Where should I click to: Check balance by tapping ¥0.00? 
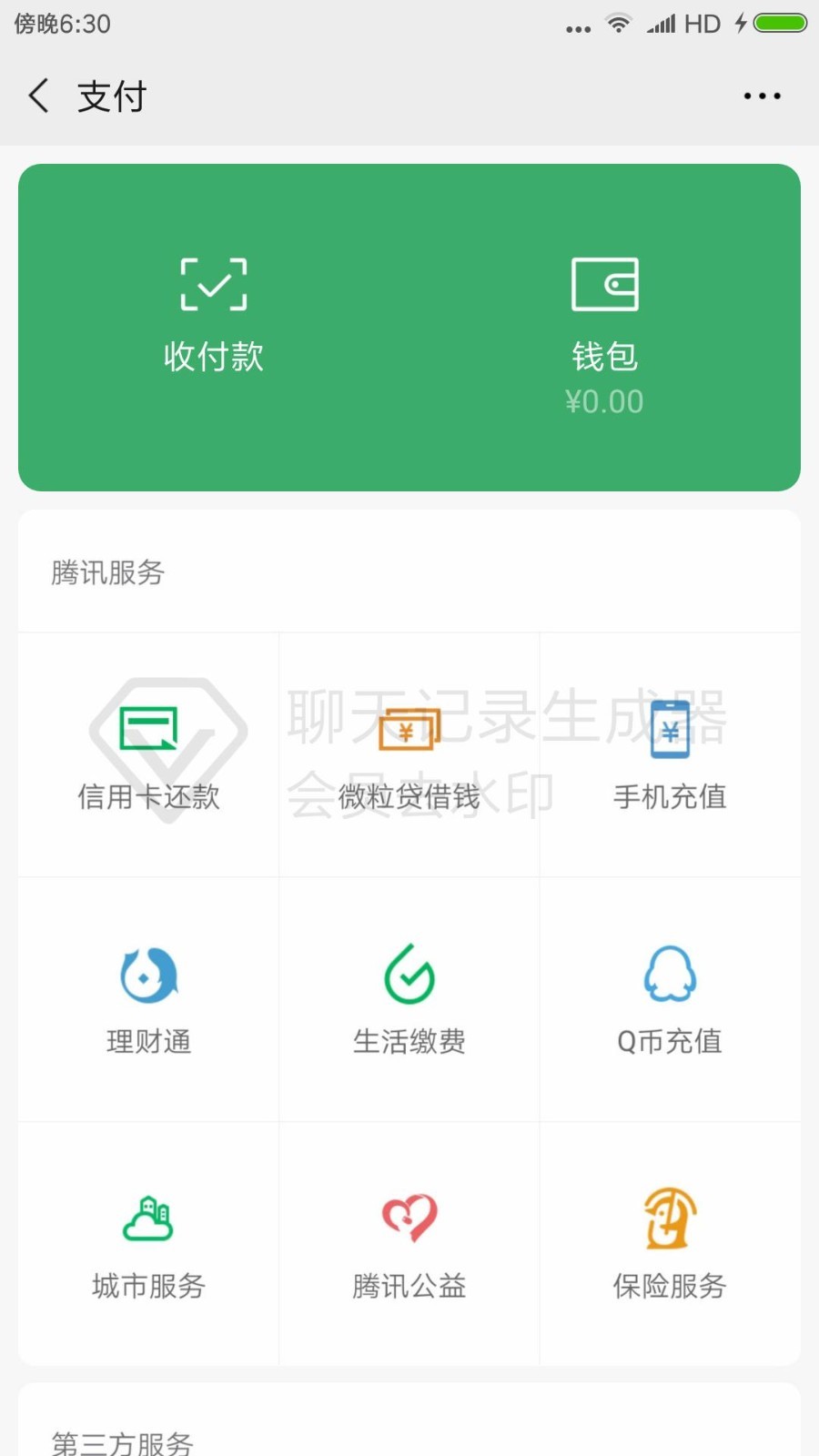[x=604, y=400]
